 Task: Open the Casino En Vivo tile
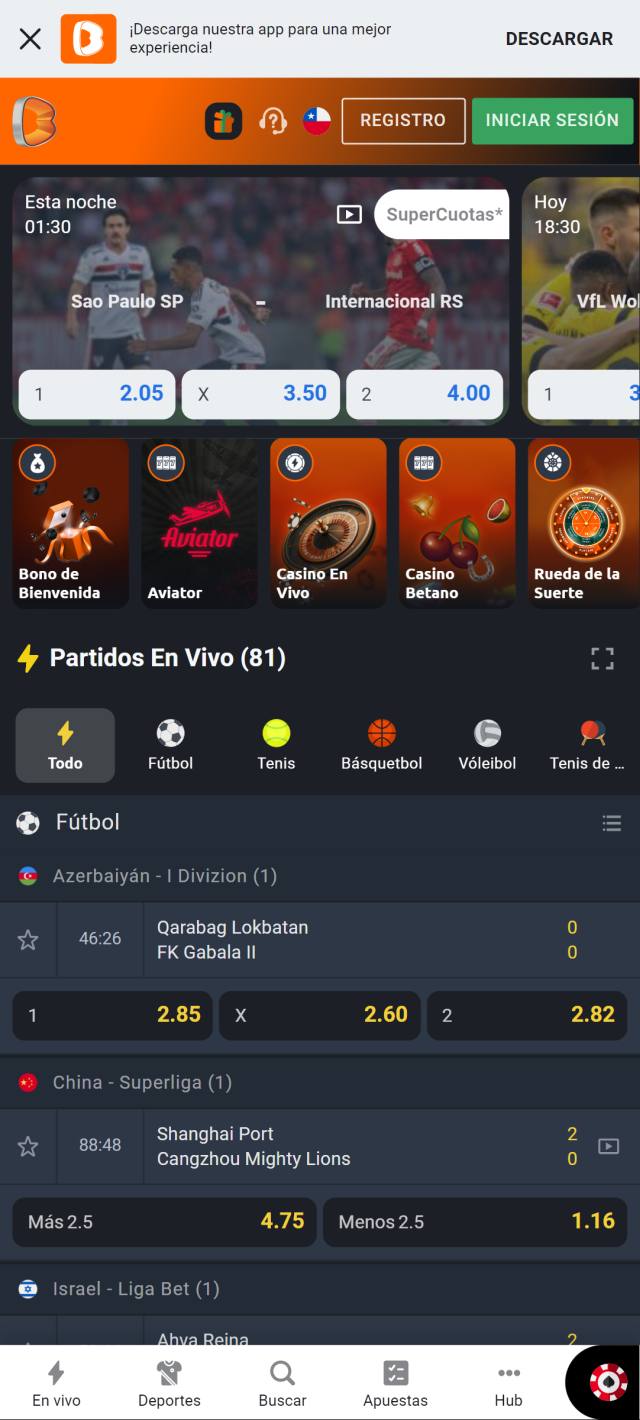(x=328, y=523)
